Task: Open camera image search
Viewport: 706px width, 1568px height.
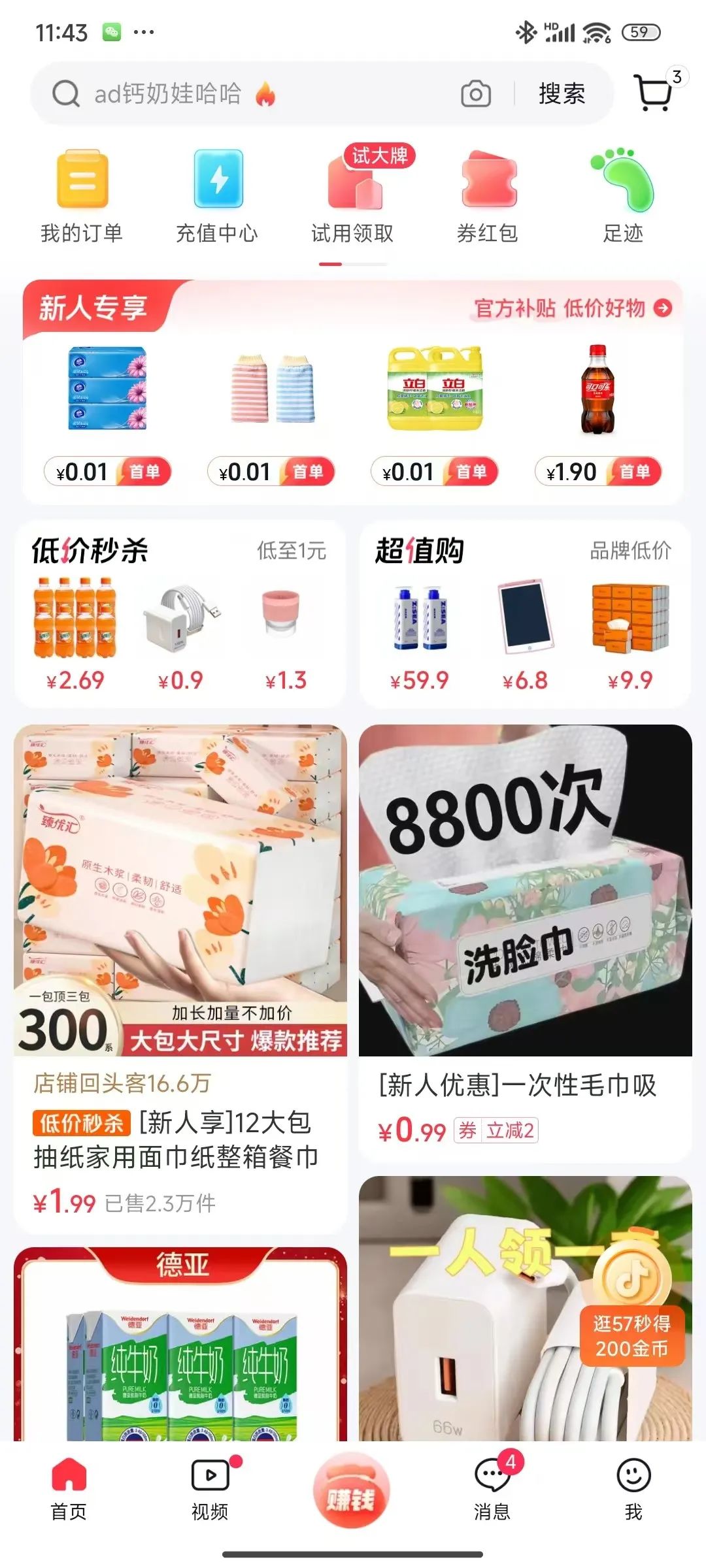Action: tap(476, 94)
